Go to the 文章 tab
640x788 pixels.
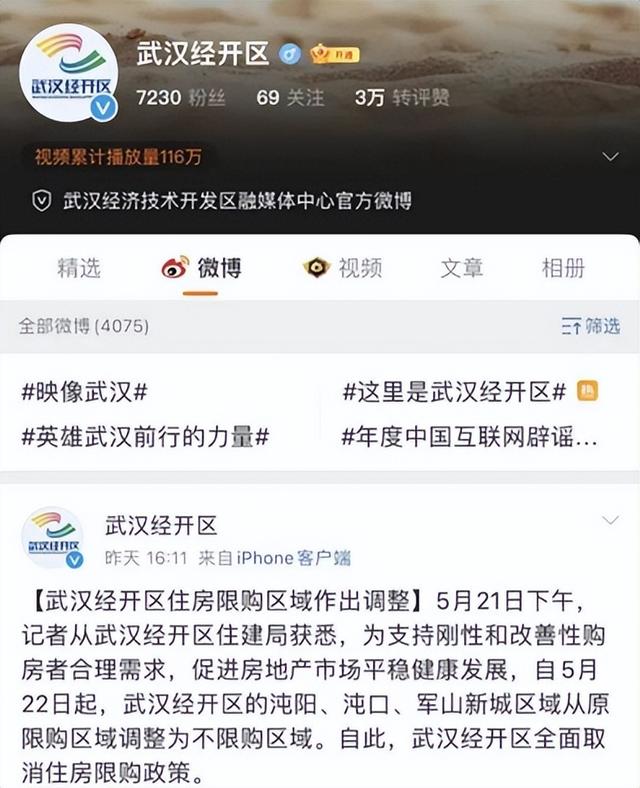pos(462,268)
